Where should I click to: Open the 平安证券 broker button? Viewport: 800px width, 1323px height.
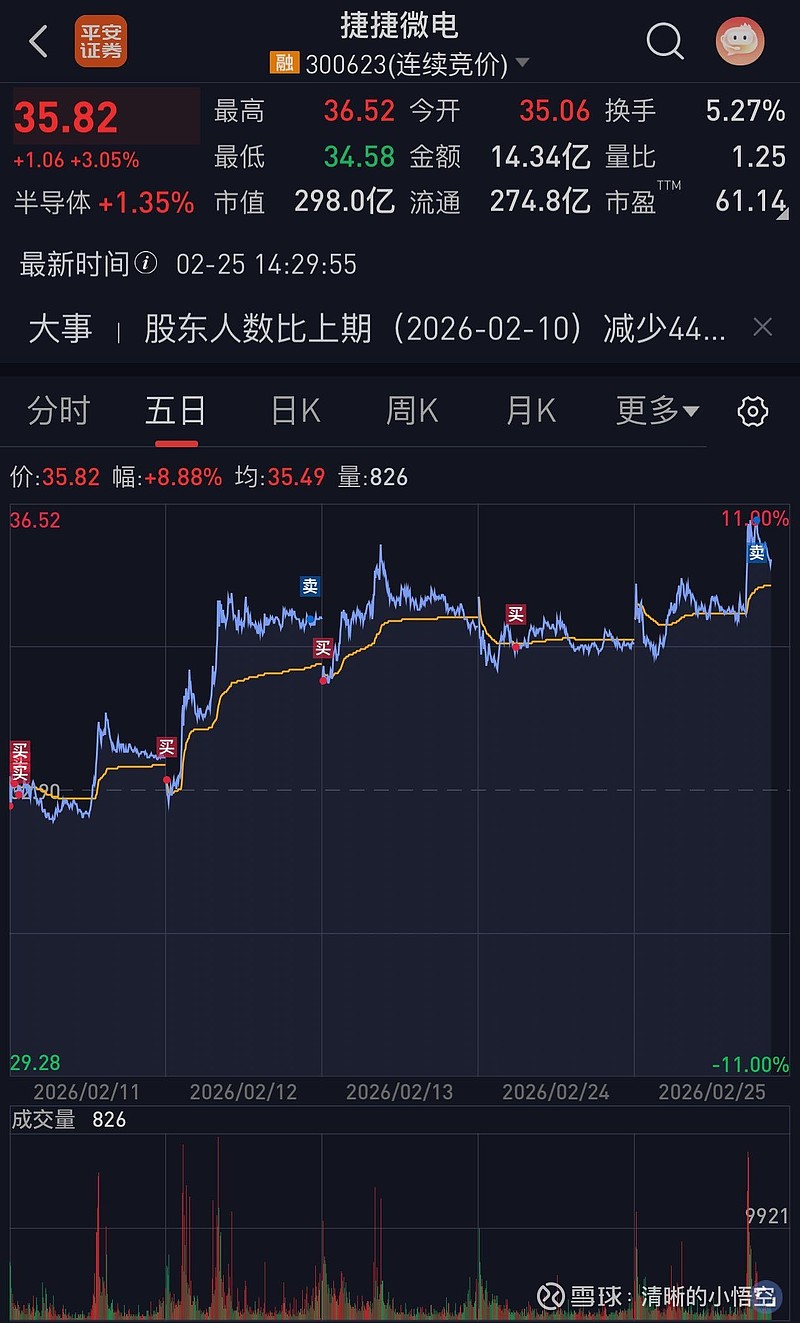[x=101, y=42]
